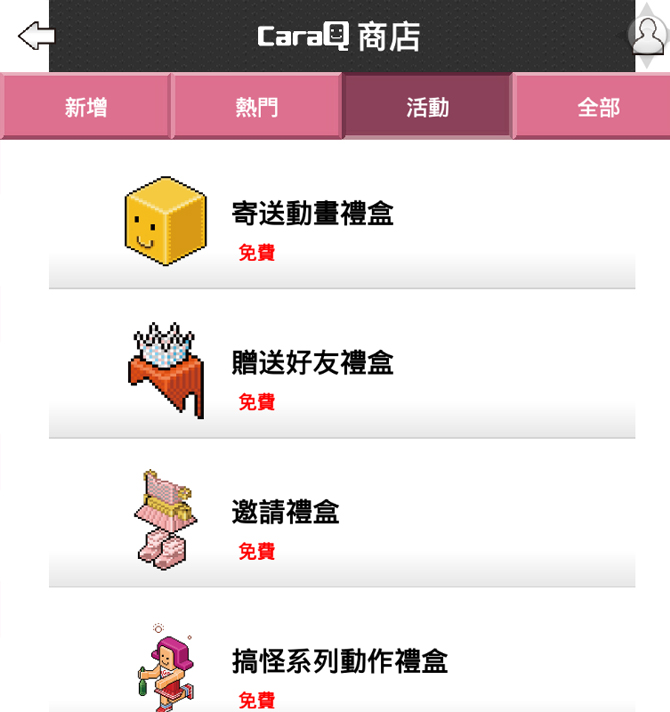Switch to the 新增 tab
The image size is (670, 712).
tap(86, 107)
